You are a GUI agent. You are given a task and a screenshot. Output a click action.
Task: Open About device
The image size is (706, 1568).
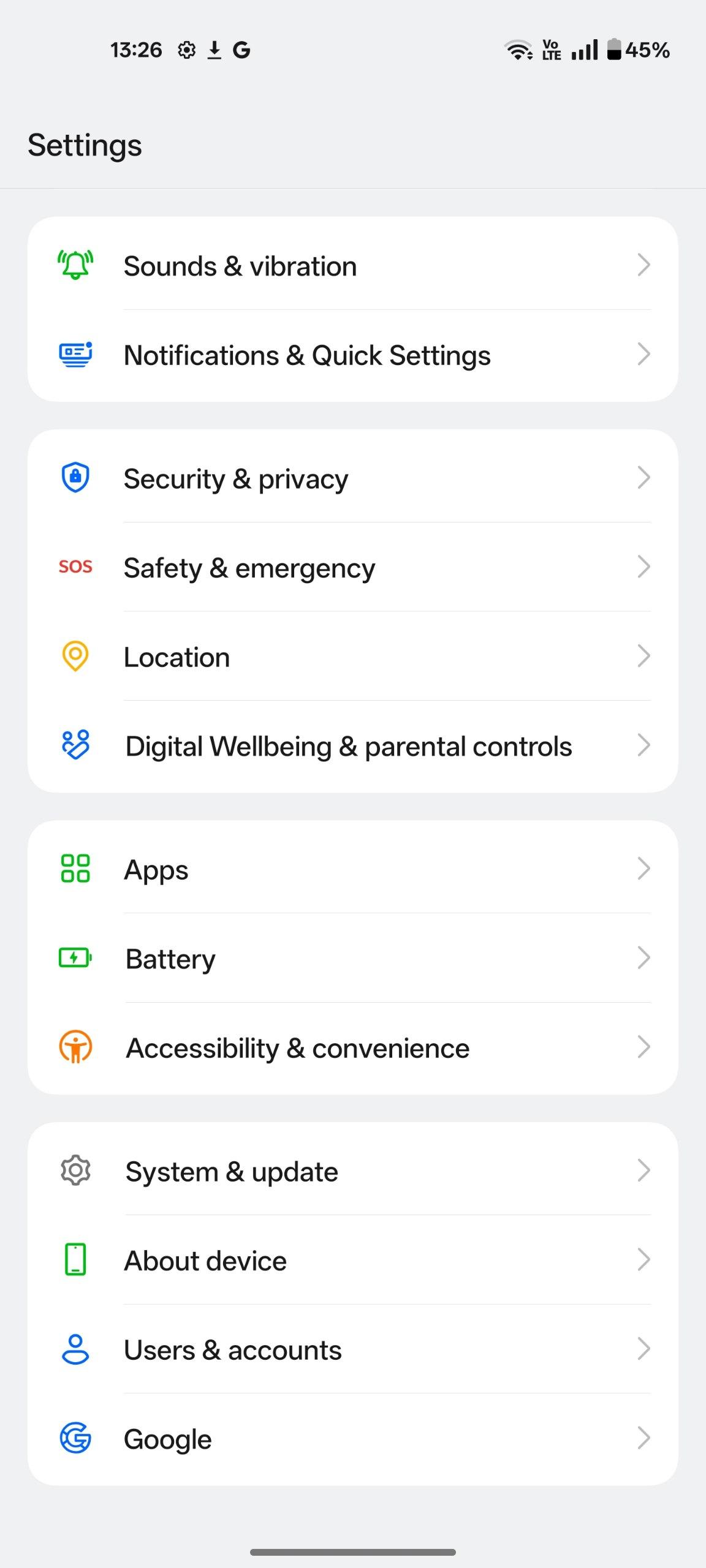click(x=352, y=1261)
